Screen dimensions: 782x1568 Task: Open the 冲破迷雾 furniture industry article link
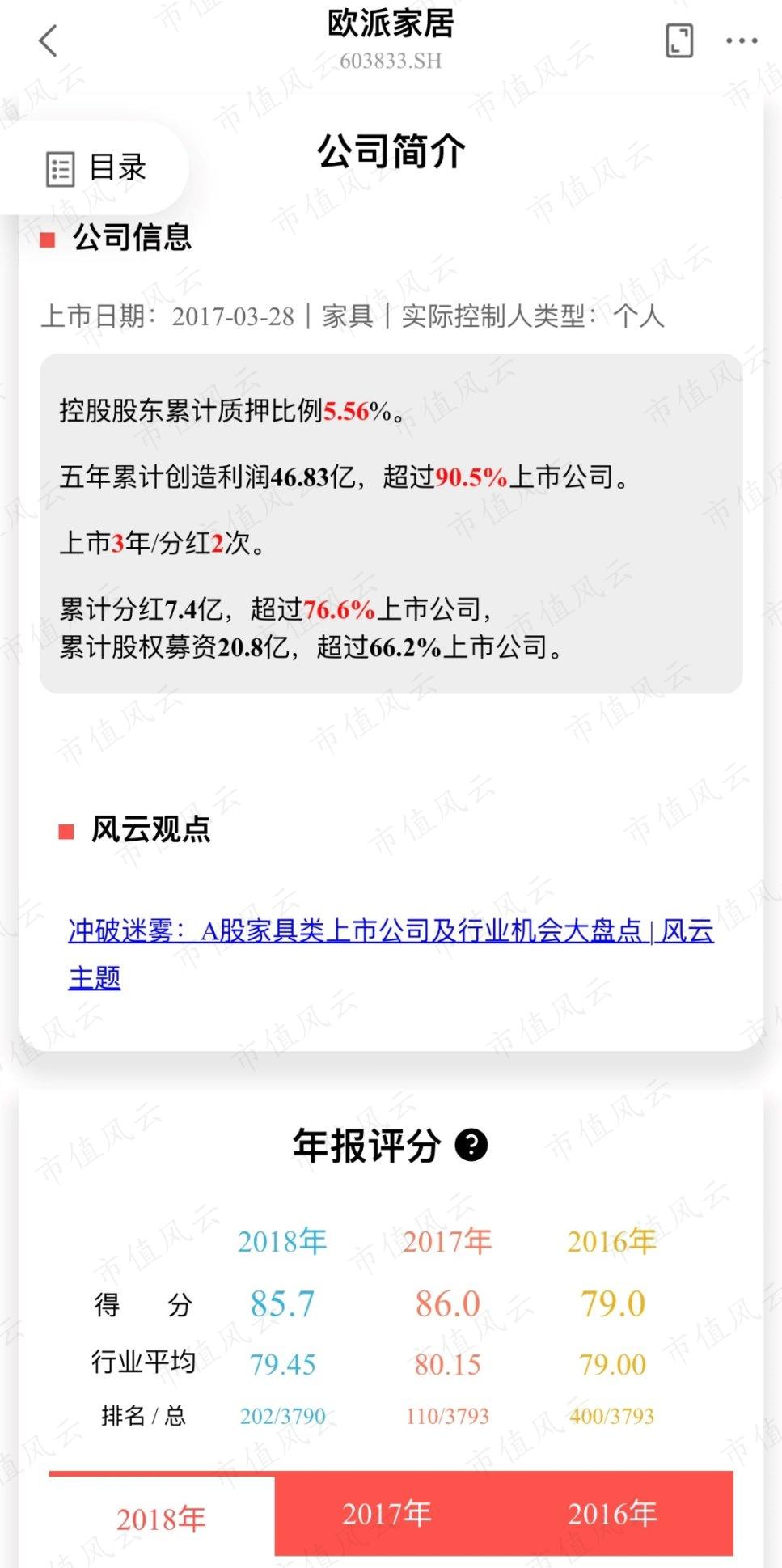(391, 954)
